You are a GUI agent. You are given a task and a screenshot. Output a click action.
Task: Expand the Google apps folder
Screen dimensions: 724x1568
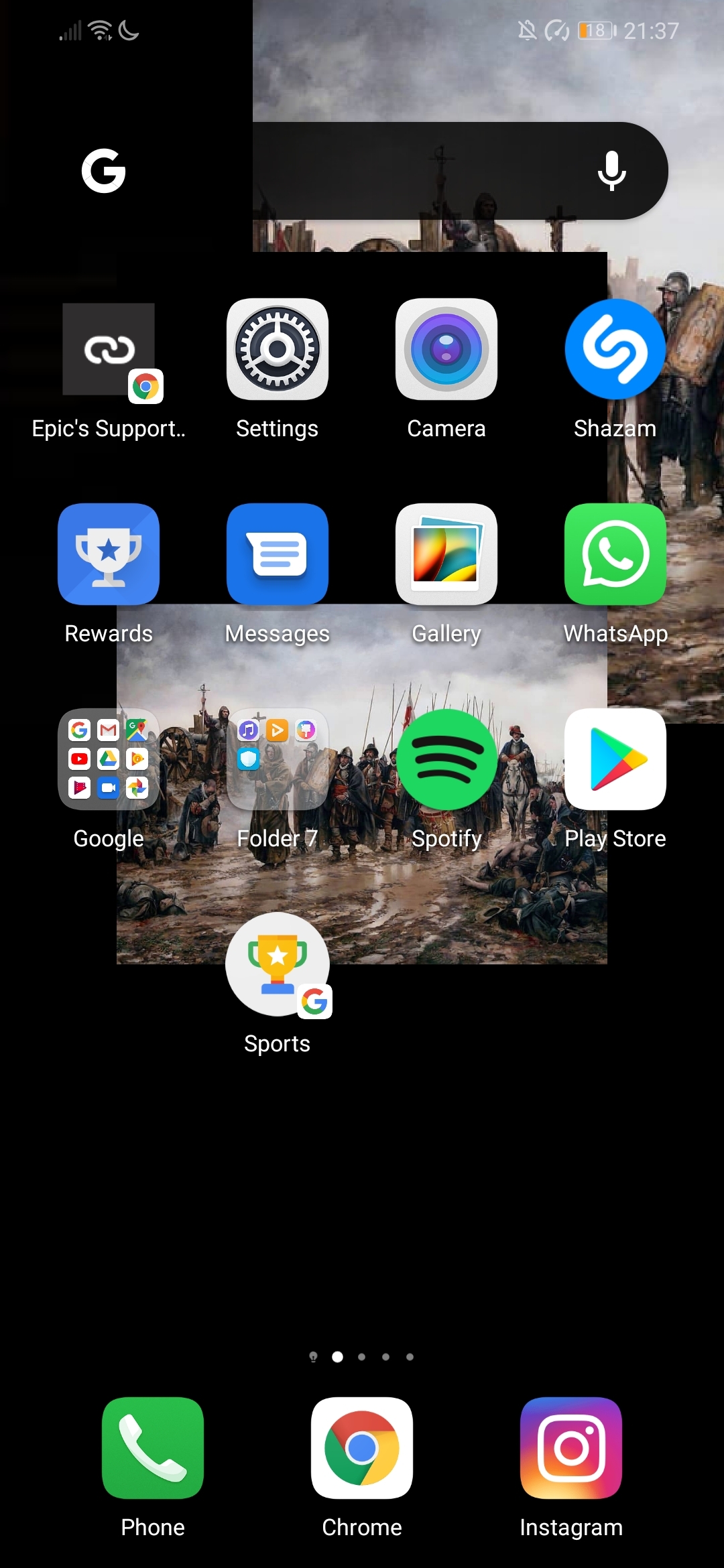(109, 758)
